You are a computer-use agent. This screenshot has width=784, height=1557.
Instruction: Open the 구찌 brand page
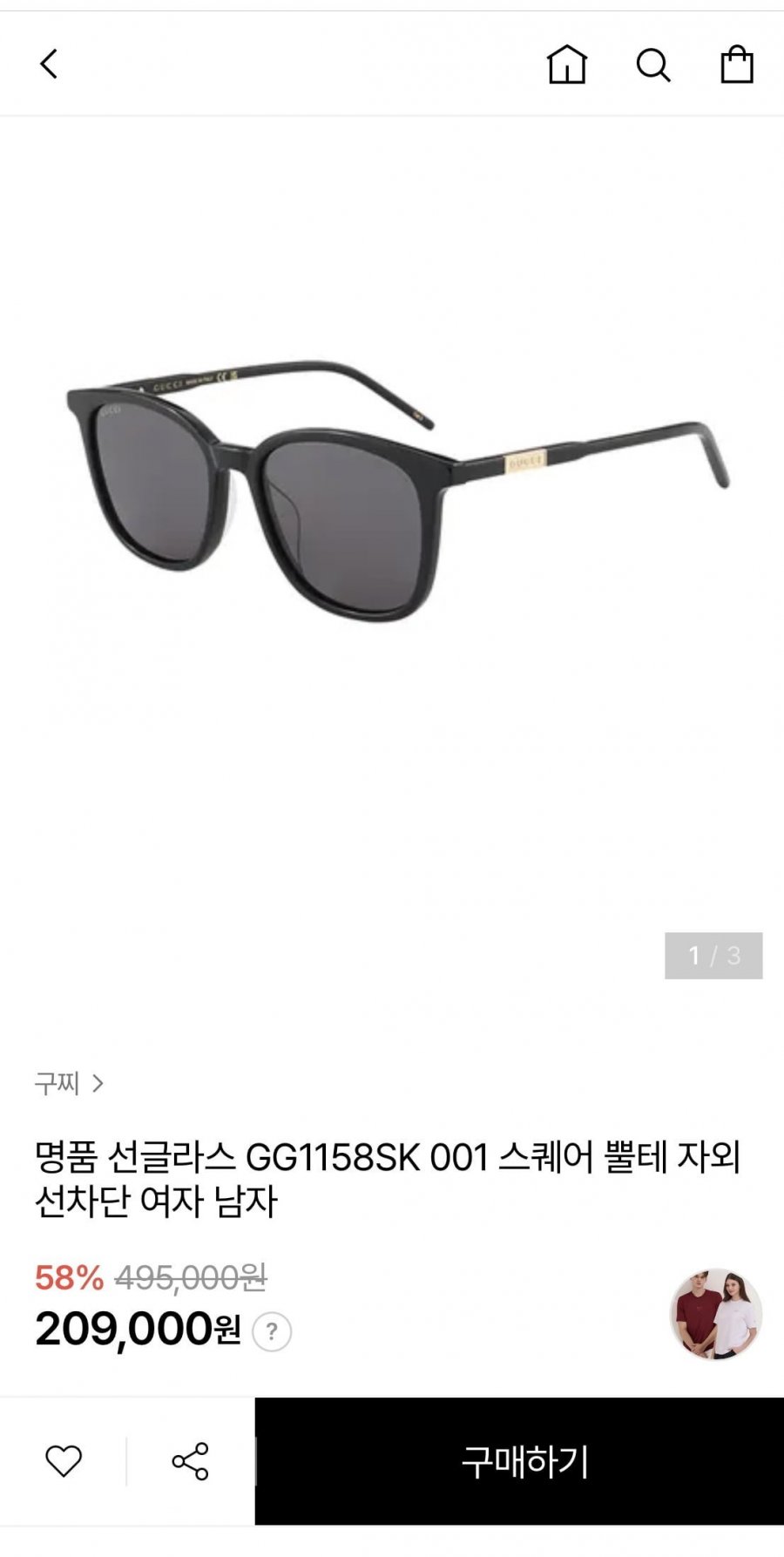[54, 1085]
